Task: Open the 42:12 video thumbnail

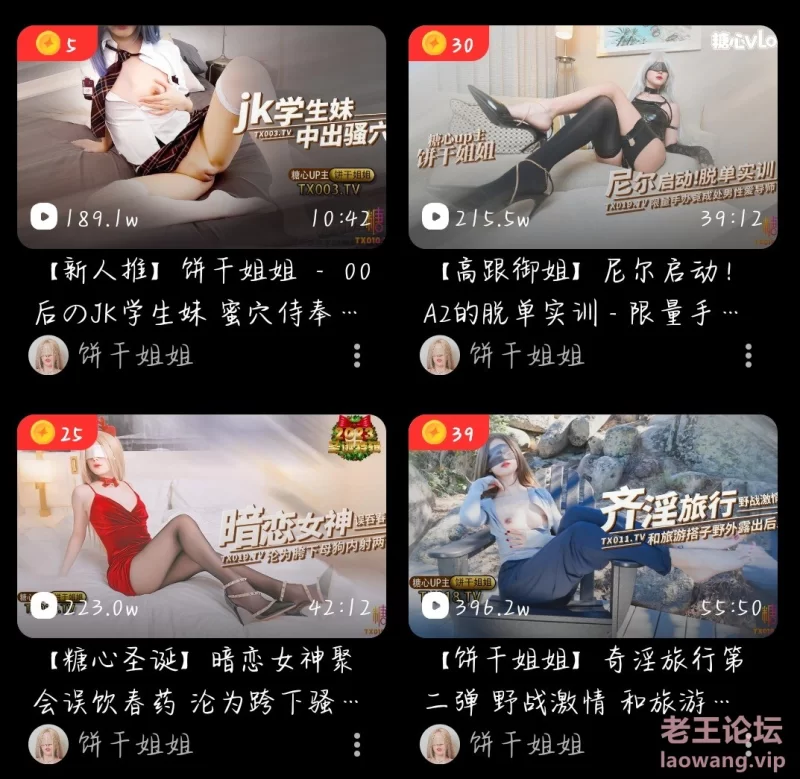Action: (201, 526)
